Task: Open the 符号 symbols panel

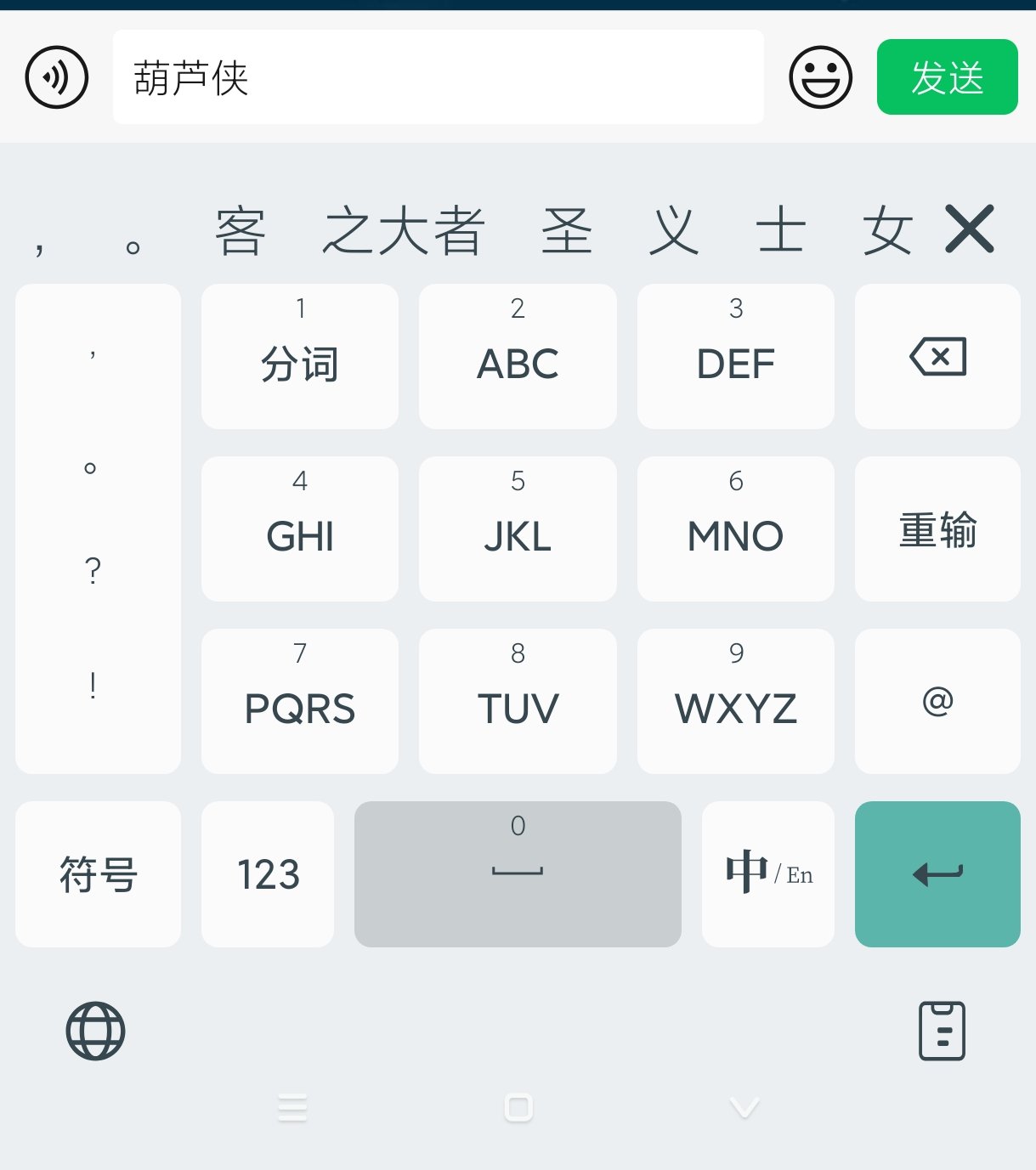Action: (98, 874)
